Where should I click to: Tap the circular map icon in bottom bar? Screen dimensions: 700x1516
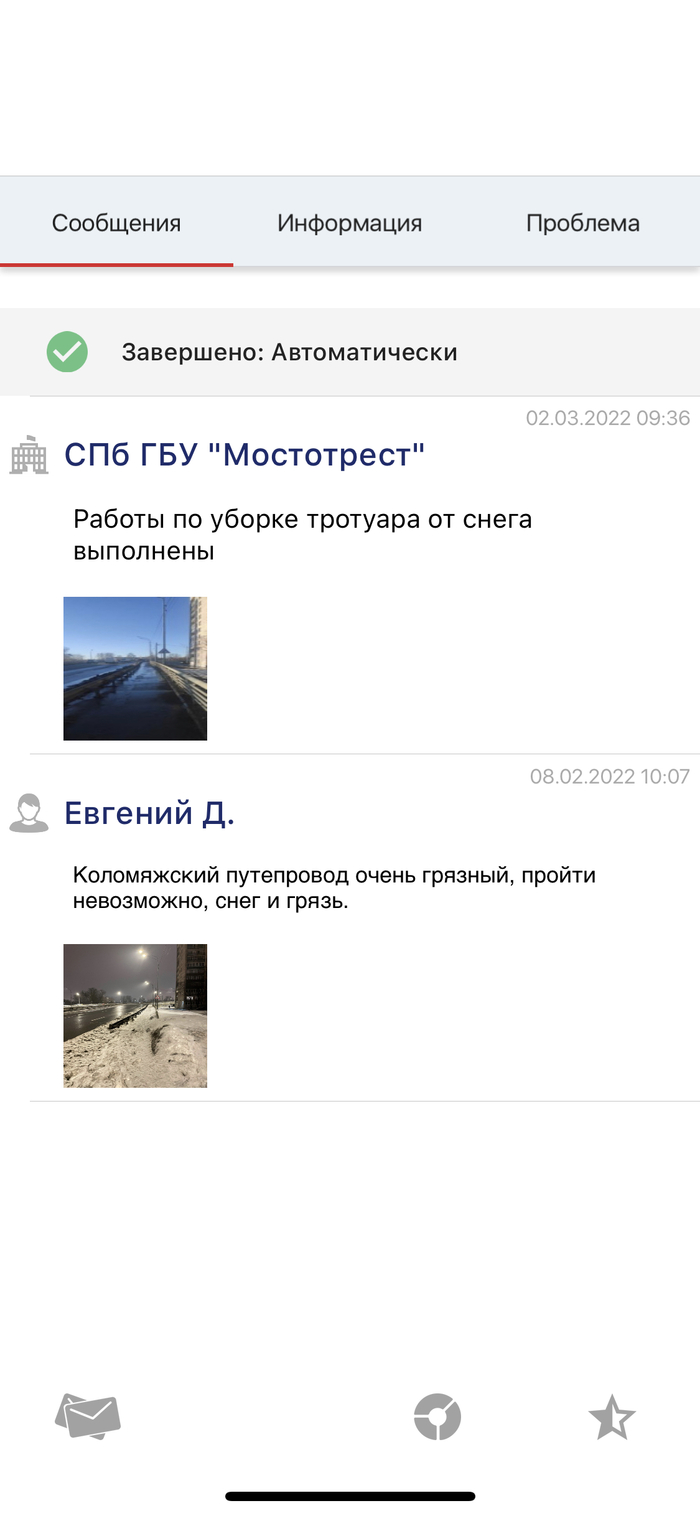[437, 1417]
